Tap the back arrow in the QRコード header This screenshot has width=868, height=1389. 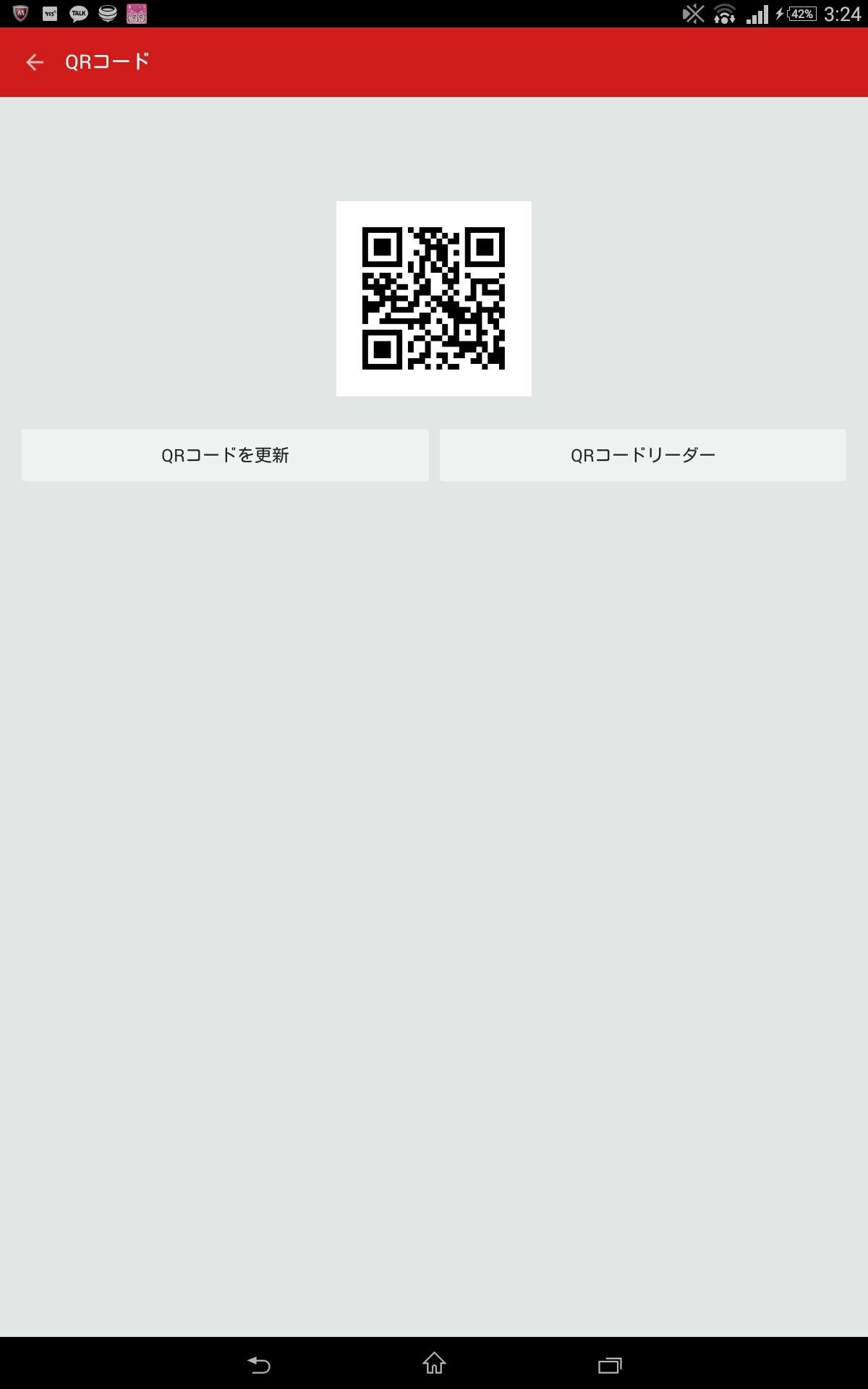34,62
